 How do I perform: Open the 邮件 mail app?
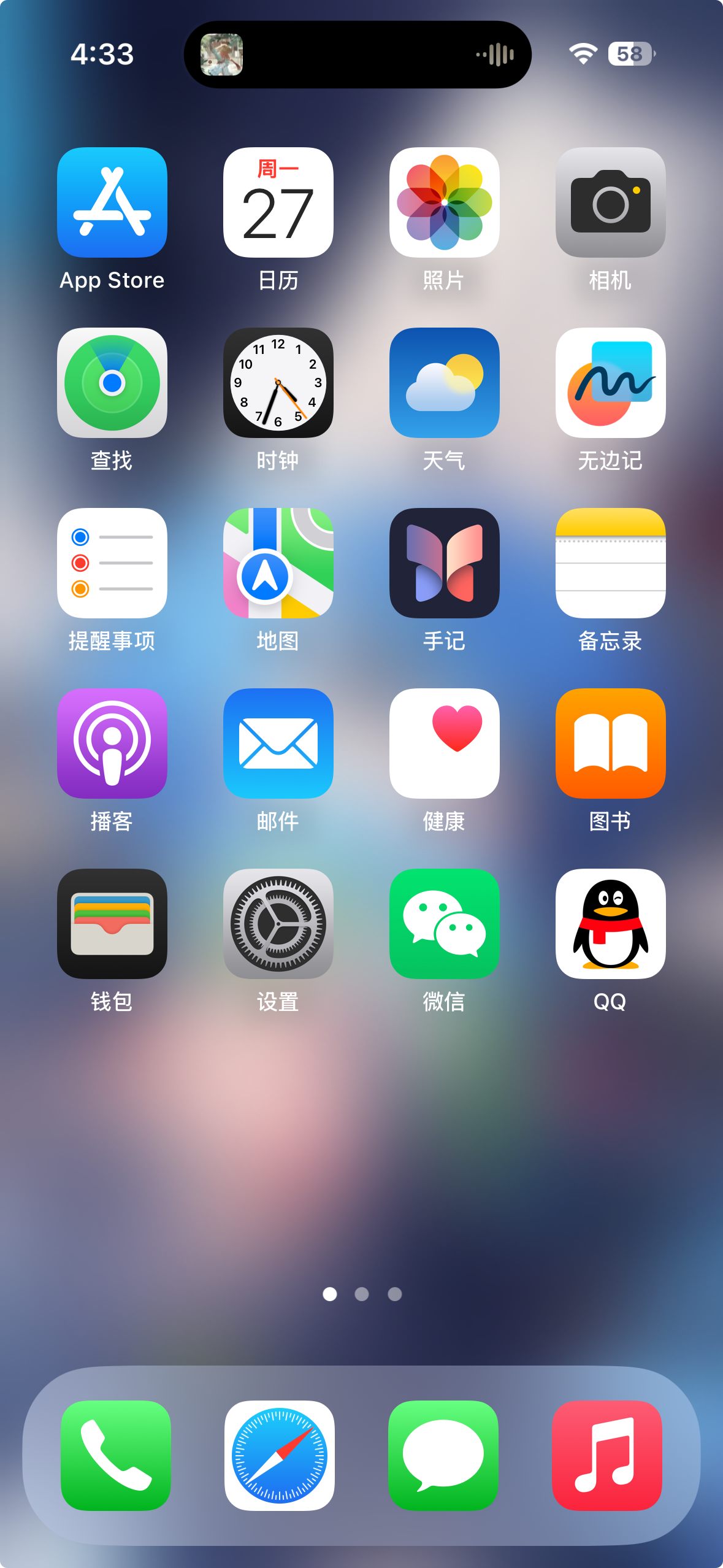(278, 744)
